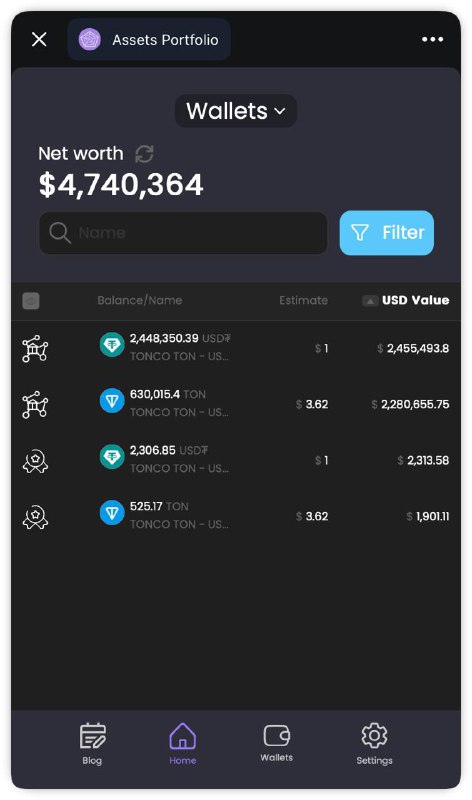The image size is (472, 800).
Task: Open the Settings tab
Action: click(x=375, y=744)
